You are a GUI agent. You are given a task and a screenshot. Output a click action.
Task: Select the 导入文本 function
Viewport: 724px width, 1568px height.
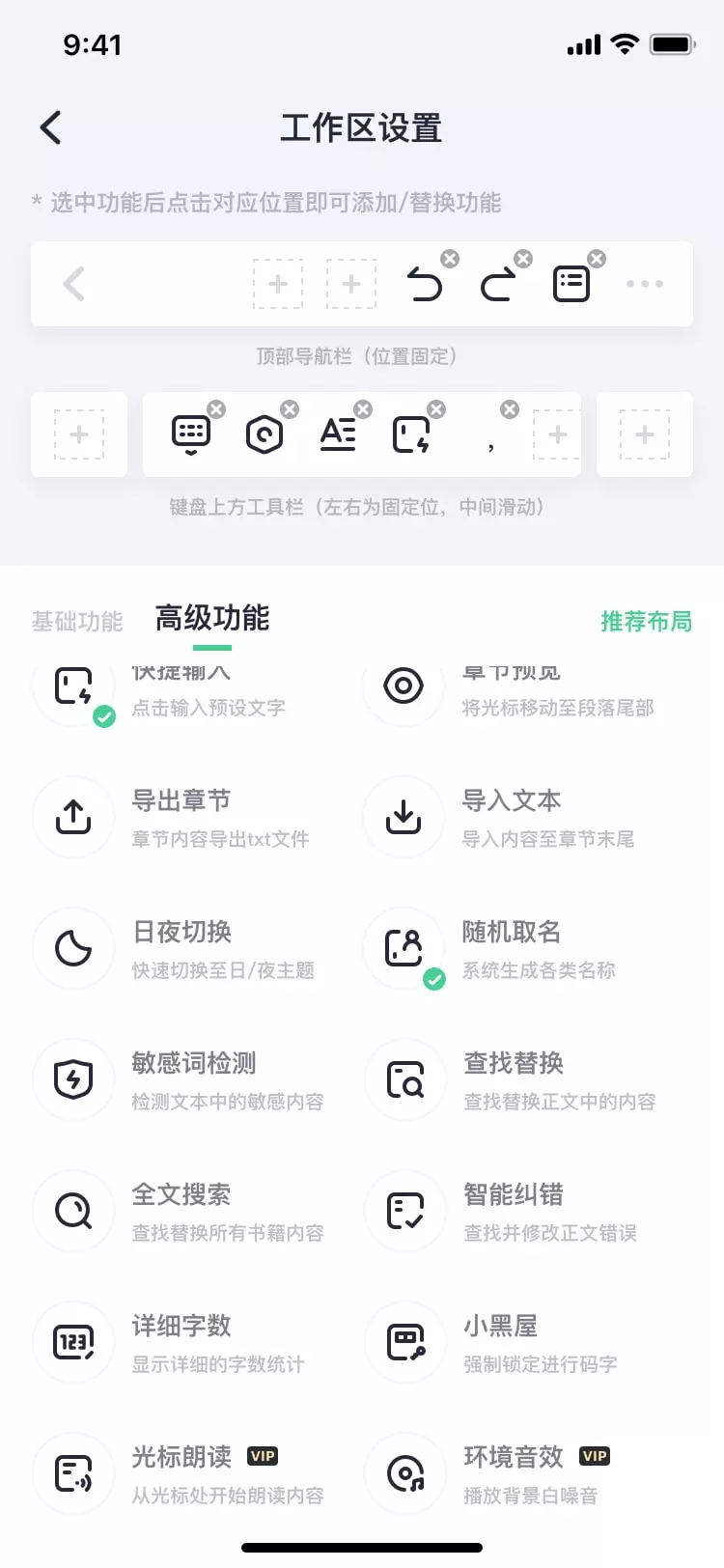512,817
